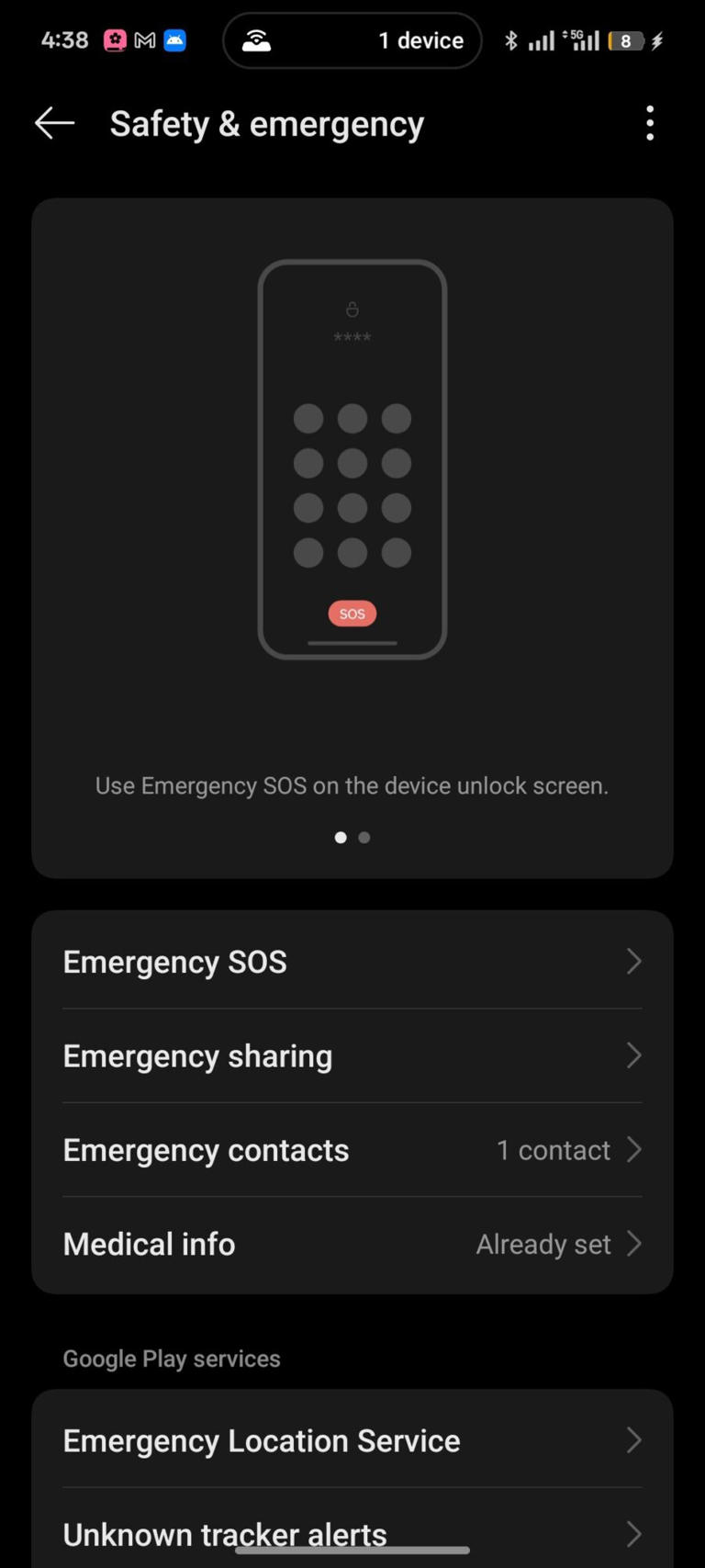The width and height of the screenshot is (705, 1568).
Task: Tap the hotspot pill showing 1 device
Action: tap(352, 40)
